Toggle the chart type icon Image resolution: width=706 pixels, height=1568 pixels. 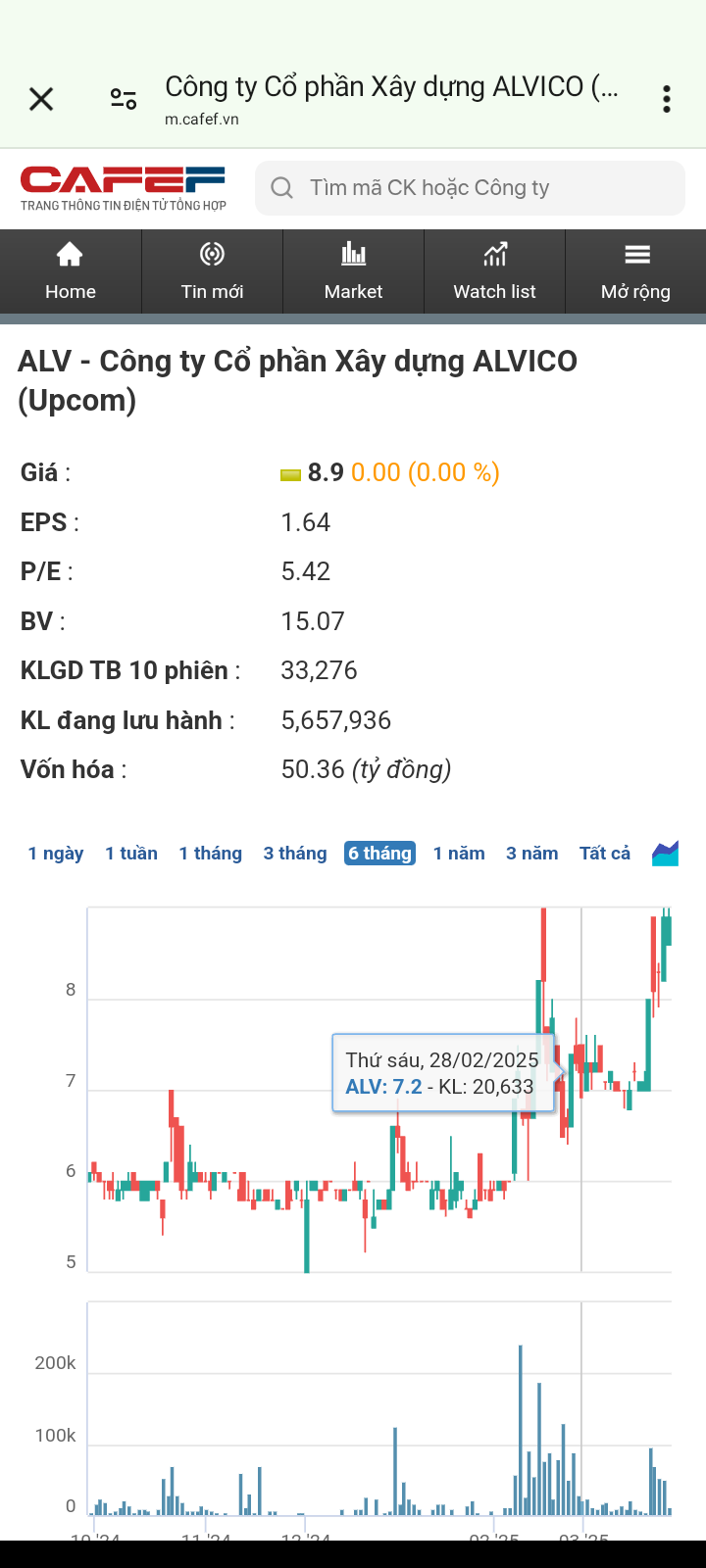(x=666, y=854)
